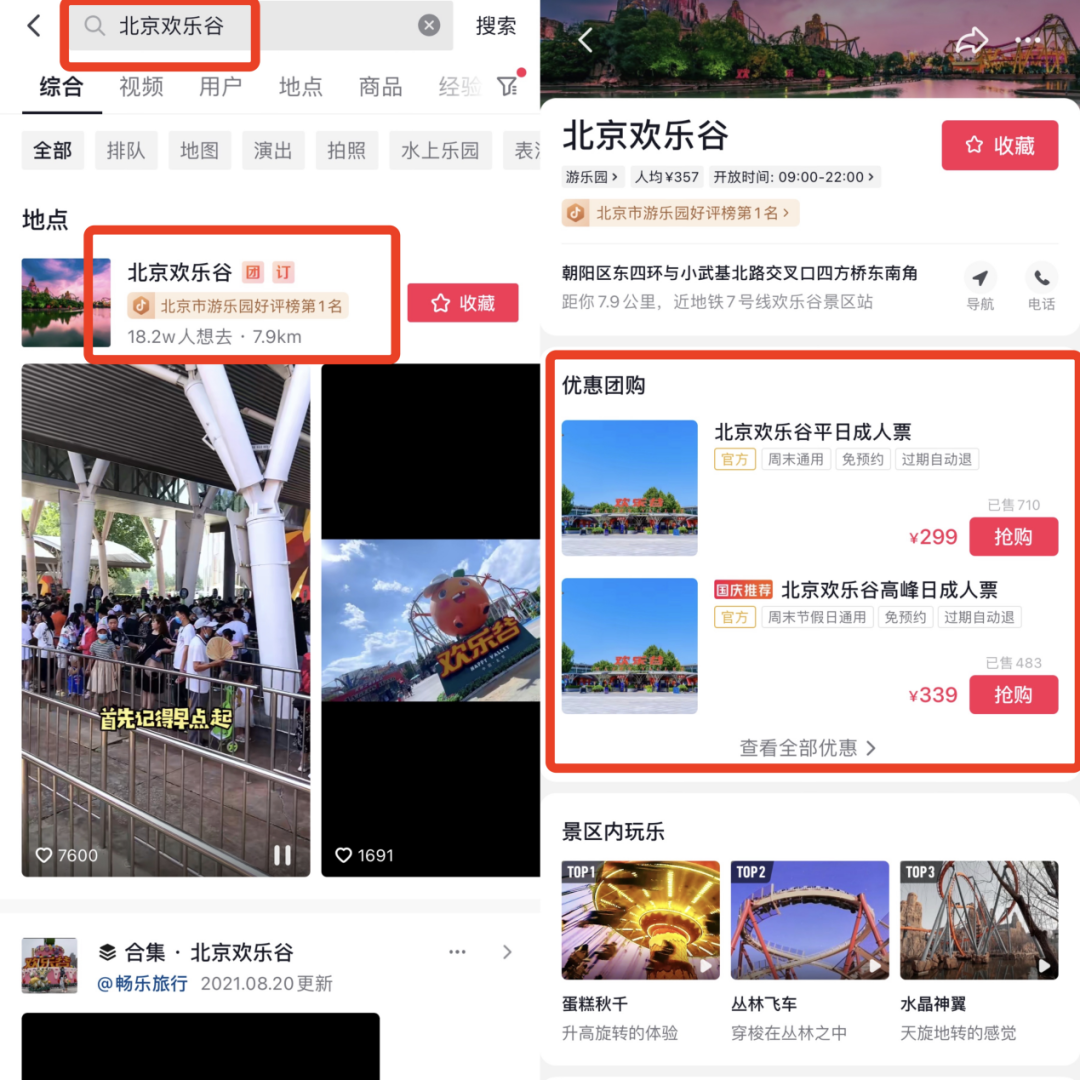1080x1080 pixels.
Task: Share the 北京欢乐谷 place page
Action: coord(971,41)
